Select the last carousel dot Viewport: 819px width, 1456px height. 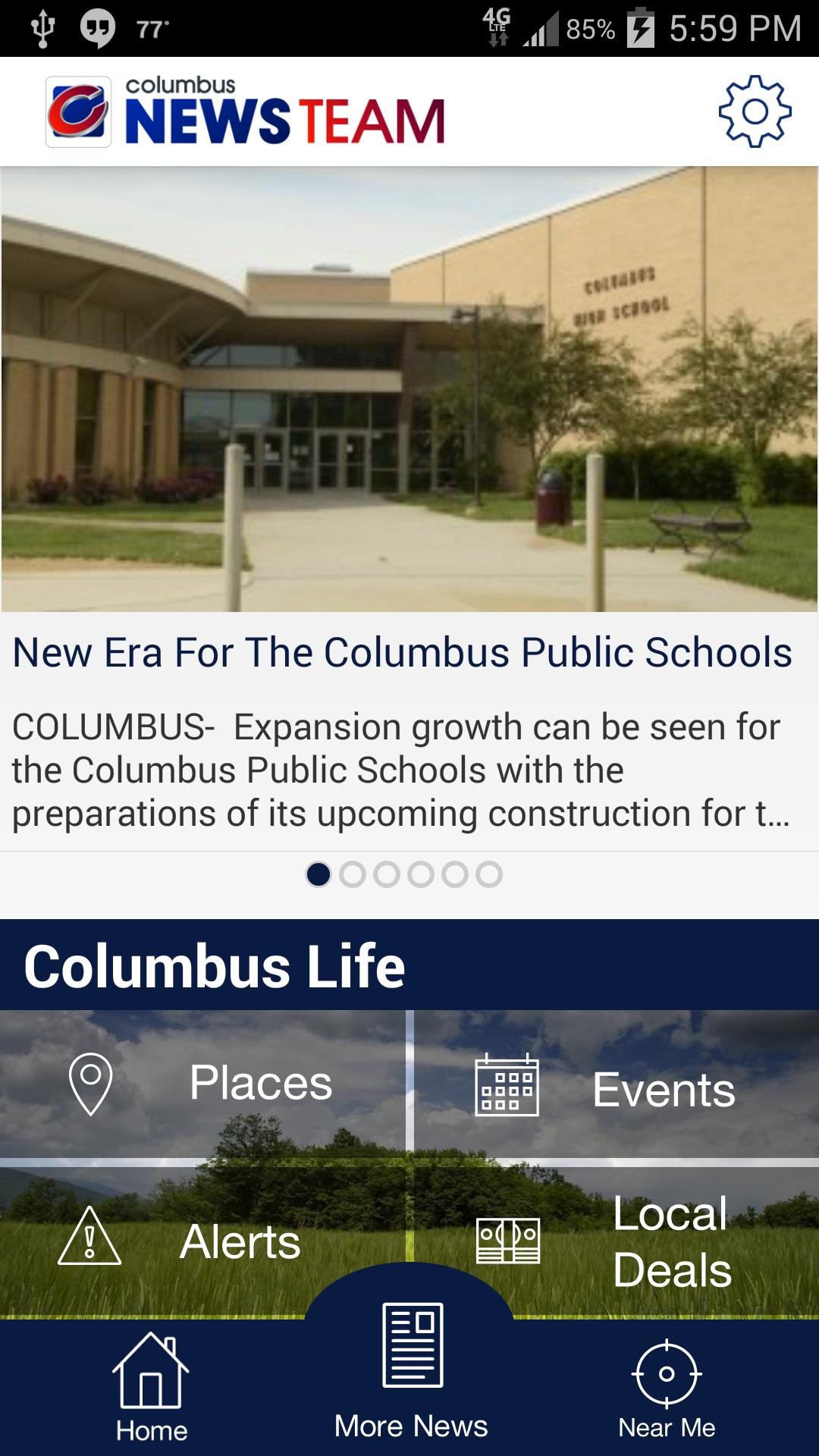click(x=490, y=874)
